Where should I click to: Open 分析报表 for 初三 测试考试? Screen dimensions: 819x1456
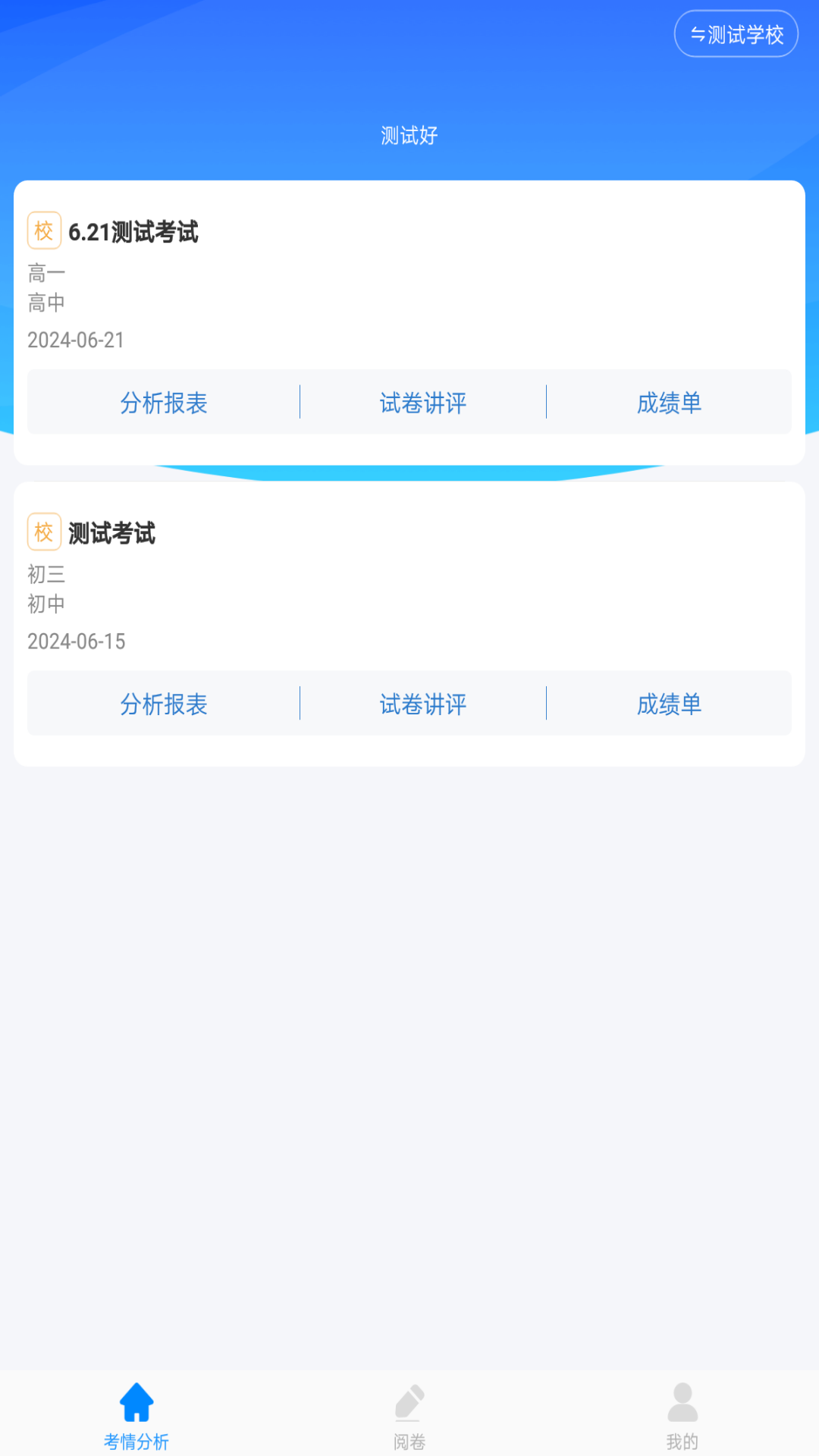[164, 704]
